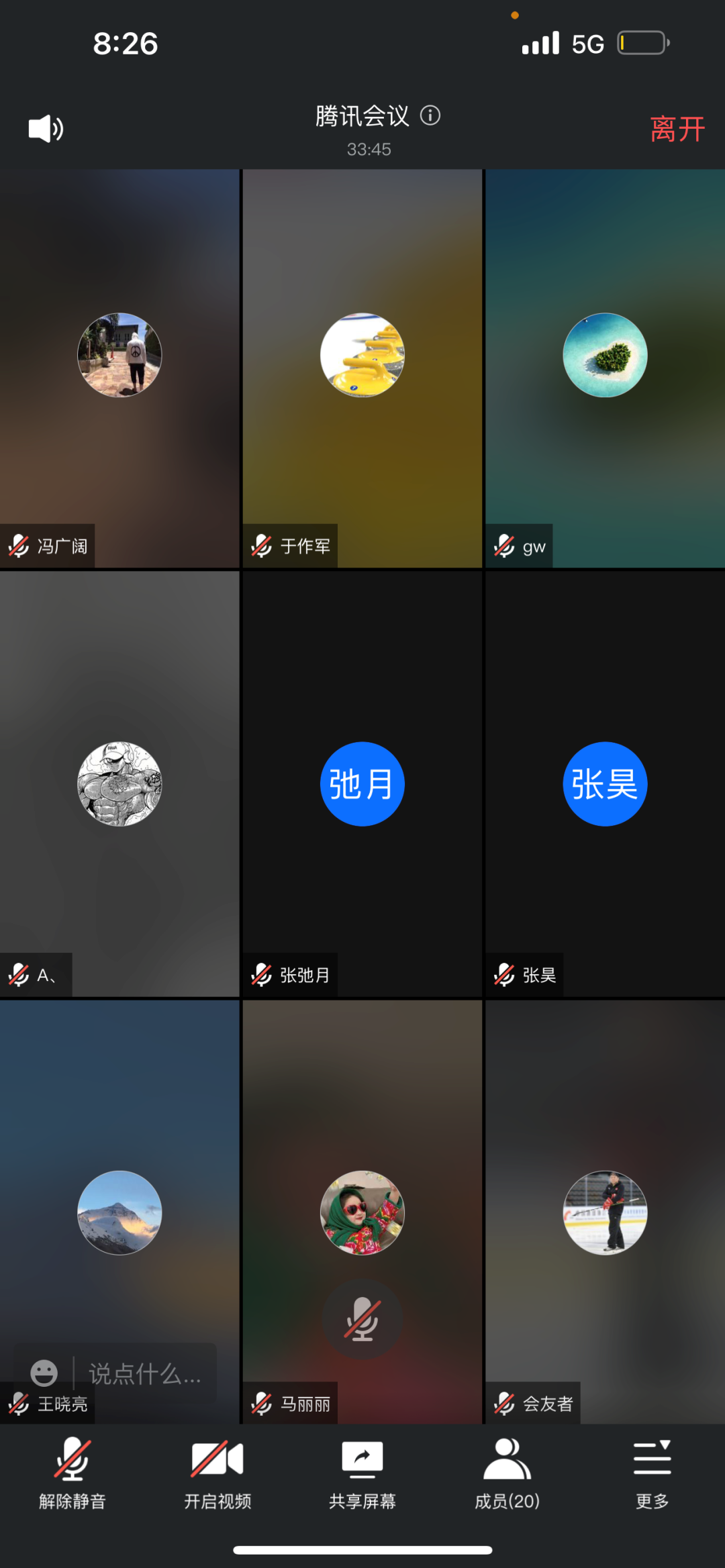Unmute via 解除静音 in the toolbar

coord(72,1473)
